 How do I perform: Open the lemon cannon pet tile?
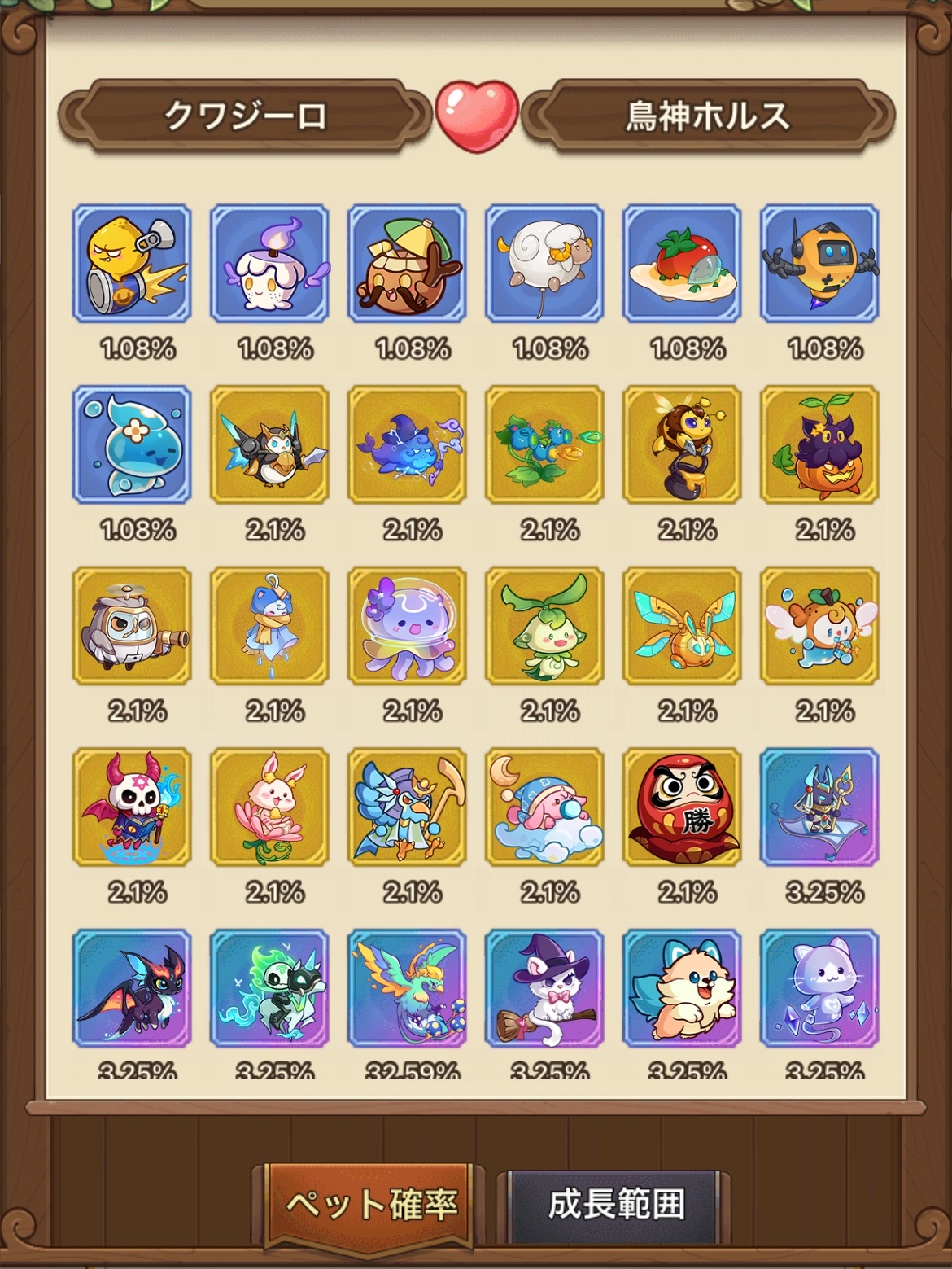click(132, 263)
